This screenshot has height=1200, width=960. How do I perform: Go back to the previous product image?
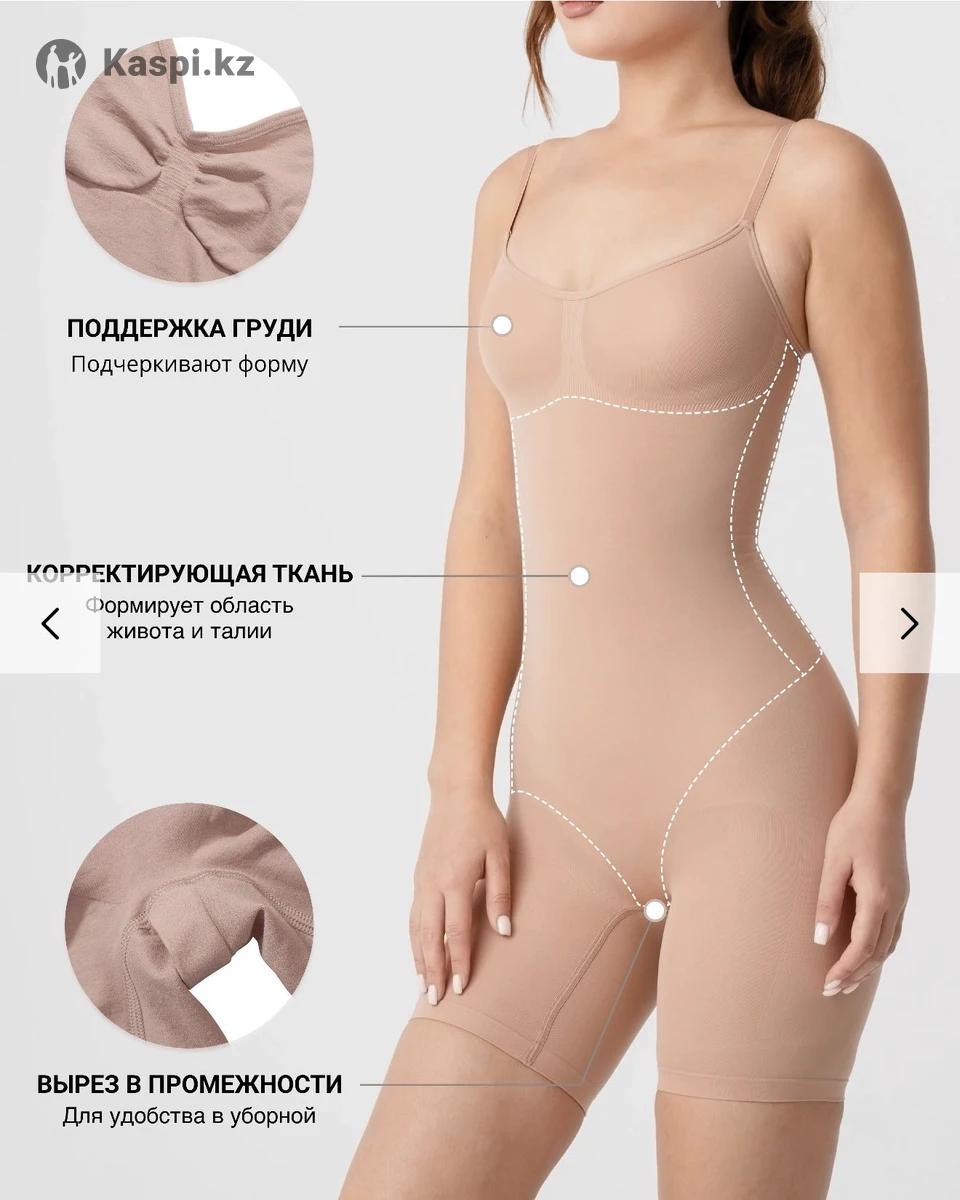[50, 623]
